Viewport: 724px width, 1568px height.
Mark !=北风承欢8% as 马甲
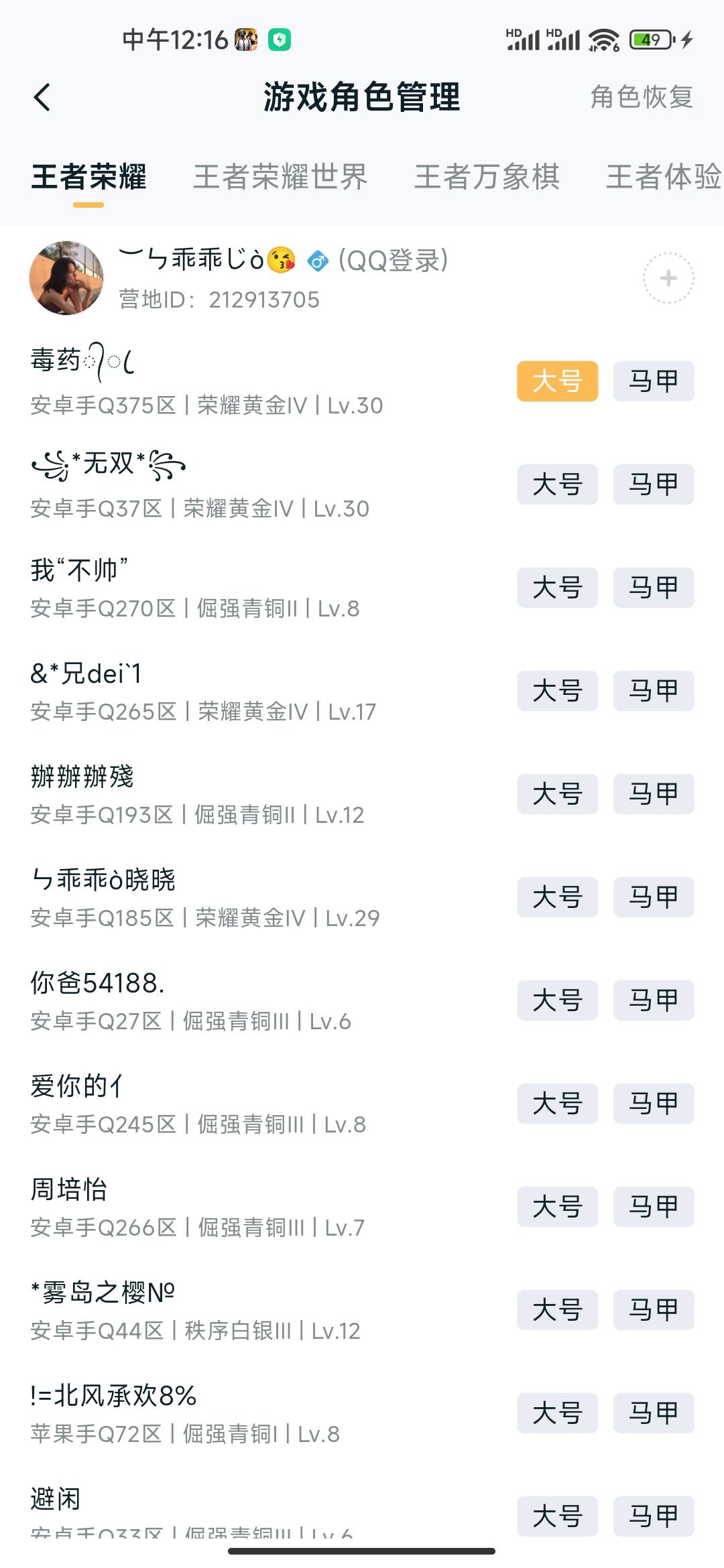point(653,1413)
